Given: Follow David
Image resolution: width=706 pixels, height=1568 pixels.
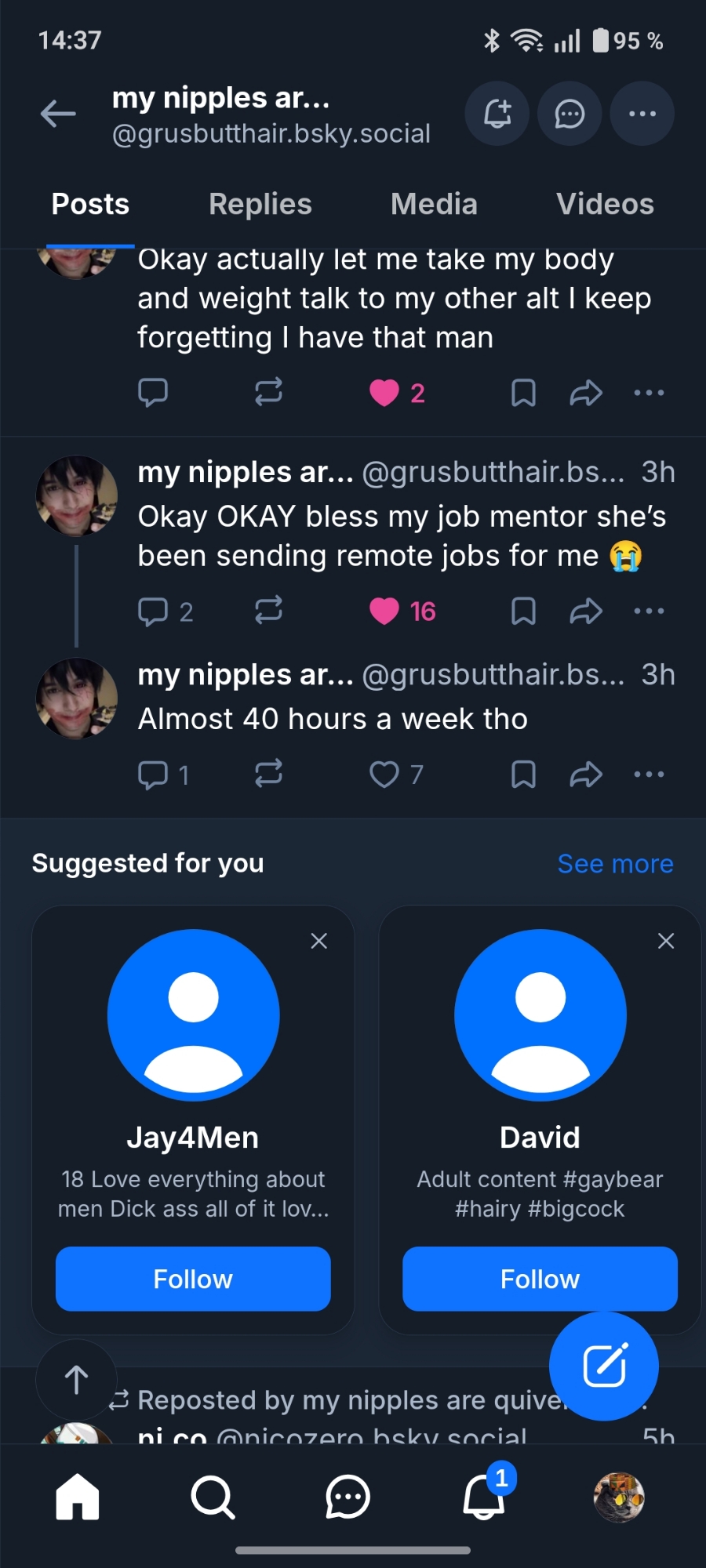Looking at the screenshot, I should pos(540,1279).
